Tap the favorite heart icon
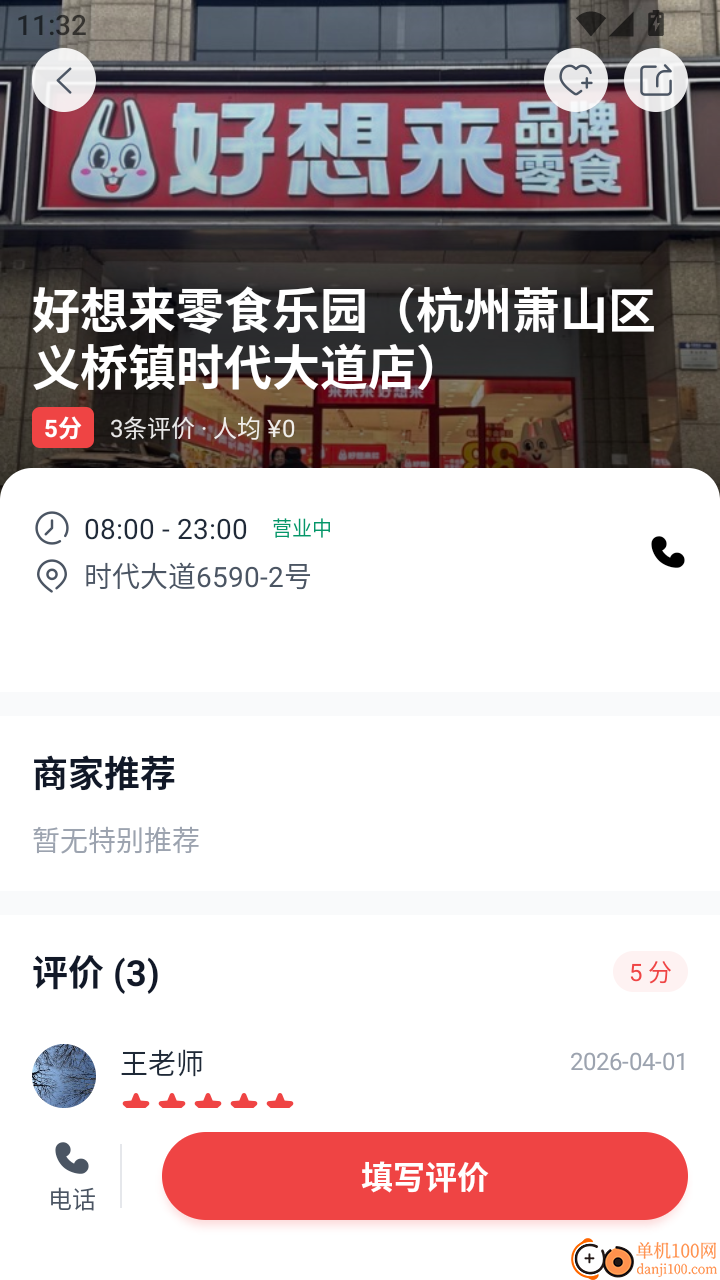The image size is (720, 1280). (575, 80)
